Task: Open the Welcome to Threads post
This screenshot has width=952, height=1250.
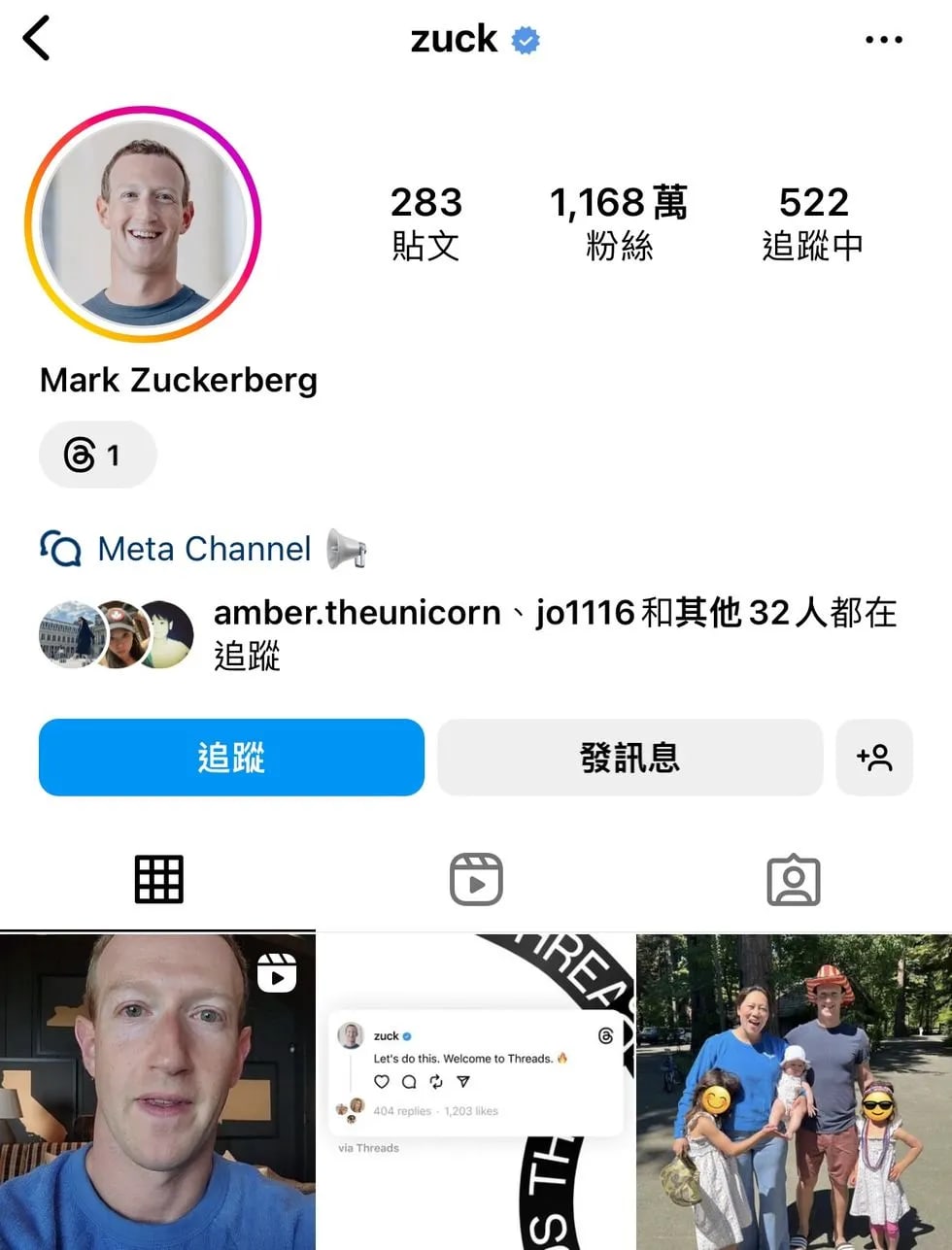Action: tap(476, 1093)
